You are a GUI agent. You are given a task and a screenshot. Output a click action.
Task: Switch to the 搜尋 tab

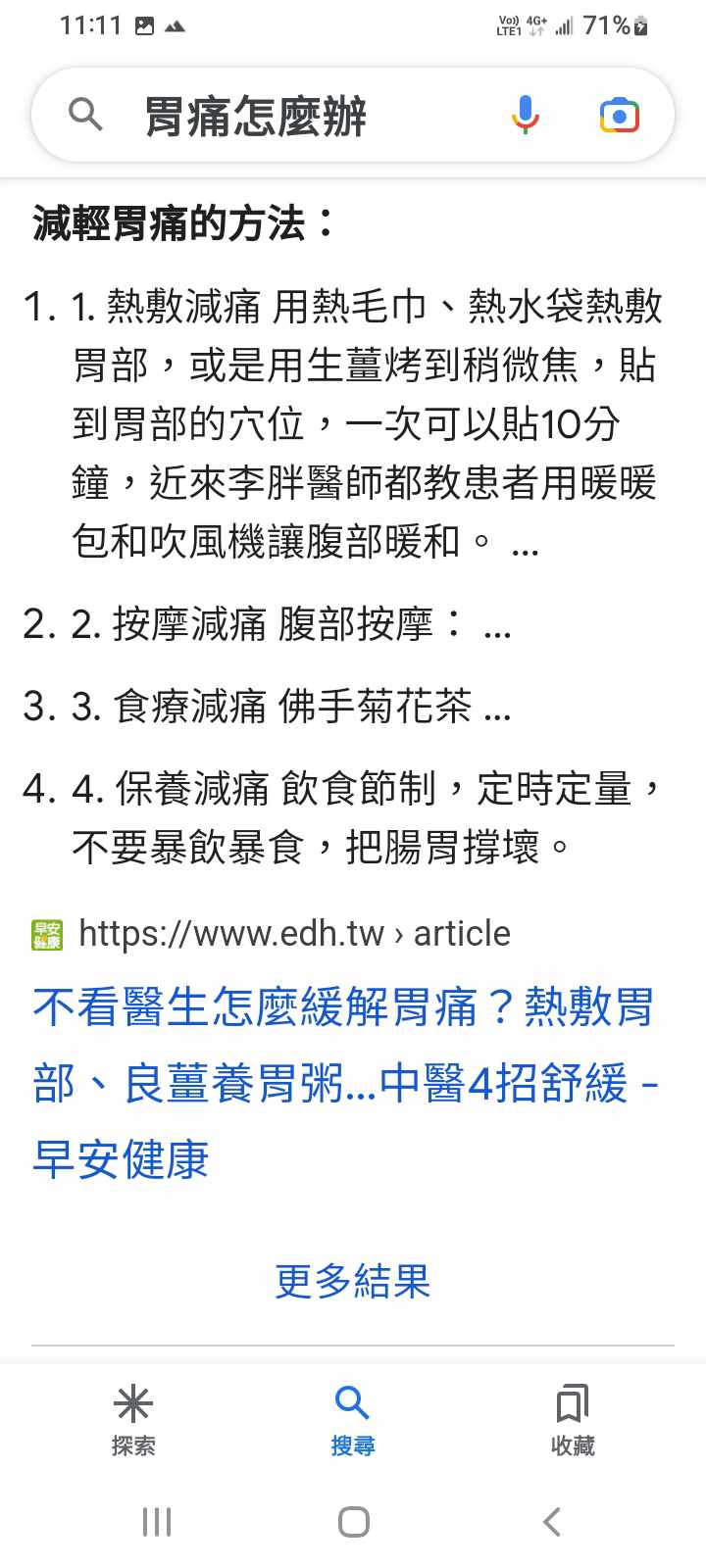click(x=353, y=1419)
